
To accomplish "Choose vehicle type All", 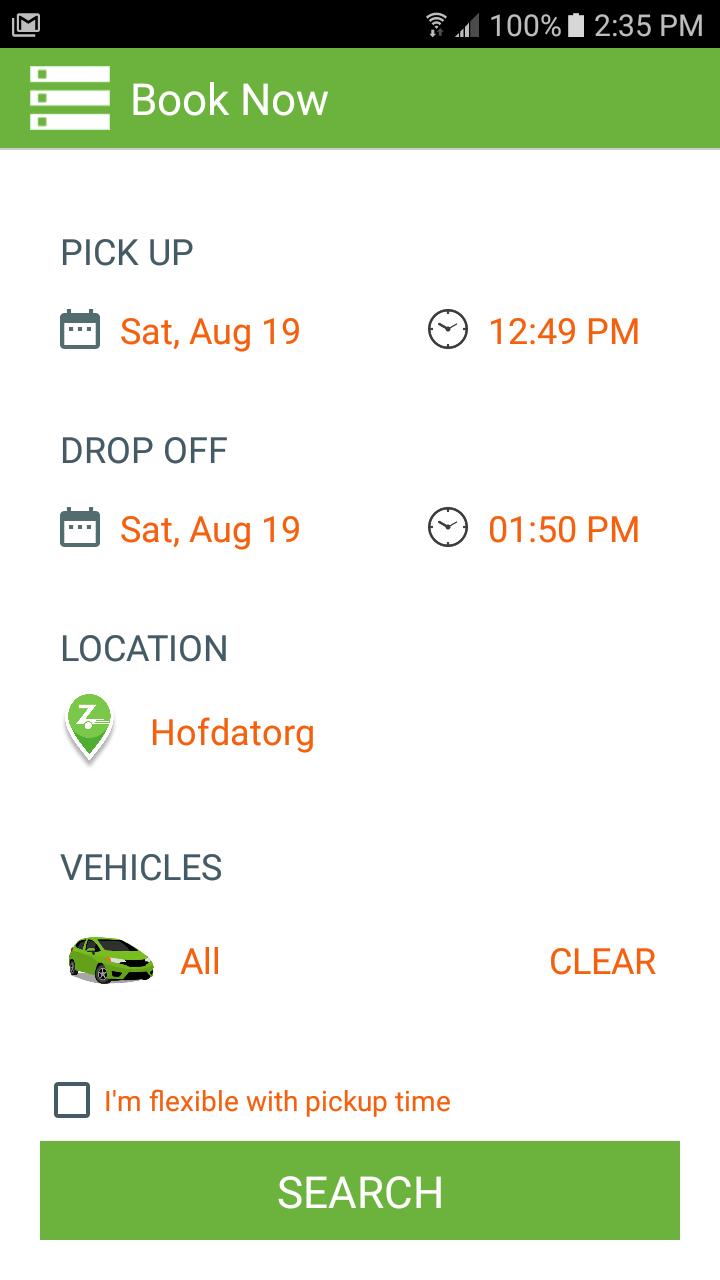I will click(x=199, y=961).
